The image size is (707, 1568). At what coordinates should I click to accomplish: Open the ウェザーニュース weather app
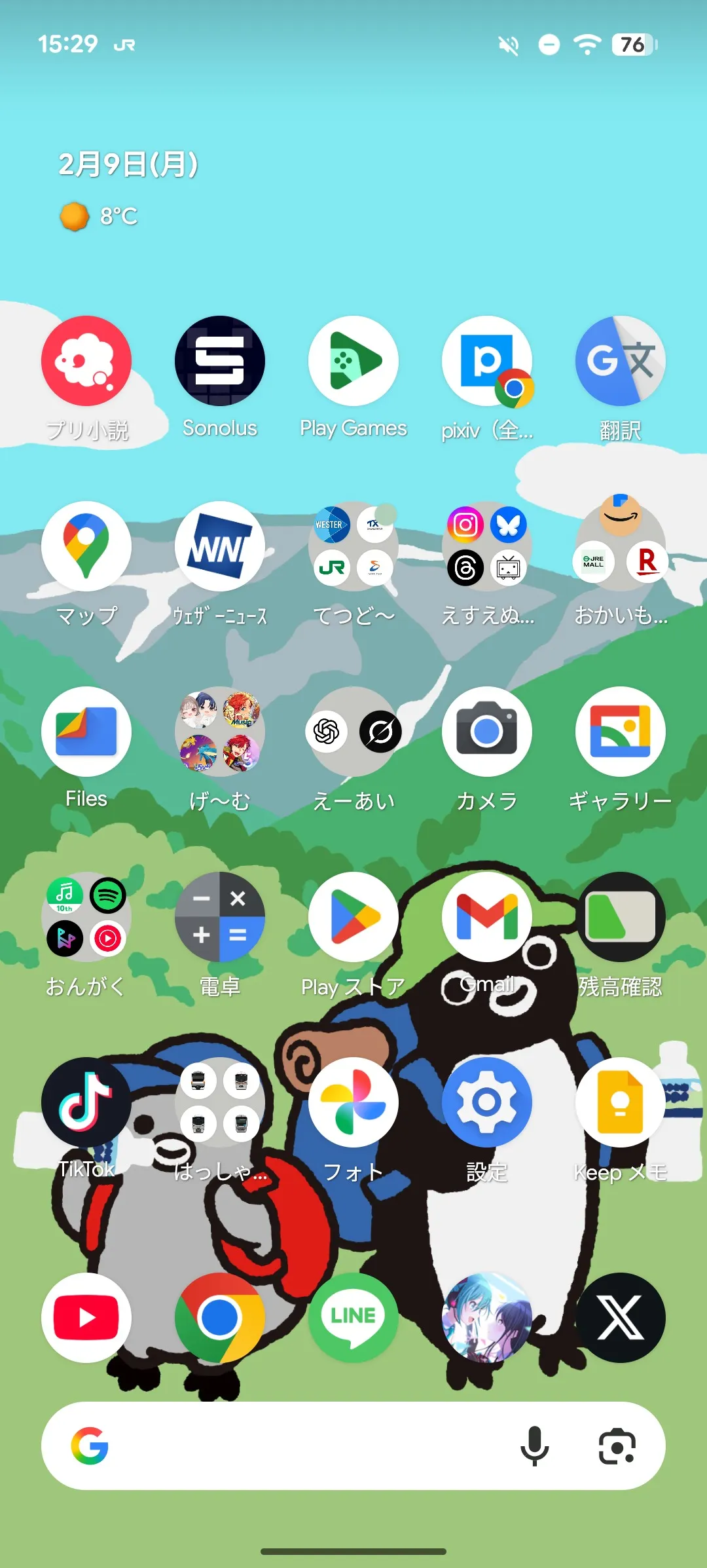[220, 546]
